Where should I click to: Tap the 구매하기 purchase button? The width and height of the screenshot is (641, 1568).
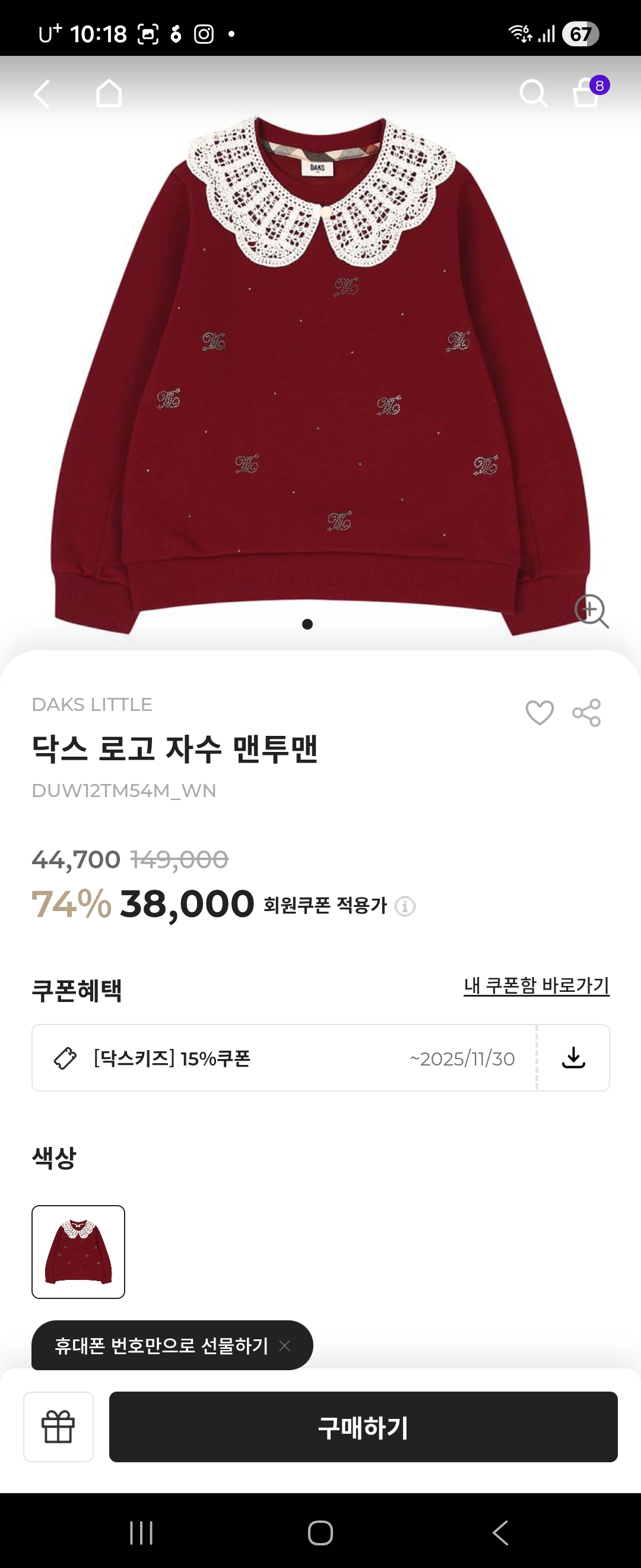[363, 1426]
